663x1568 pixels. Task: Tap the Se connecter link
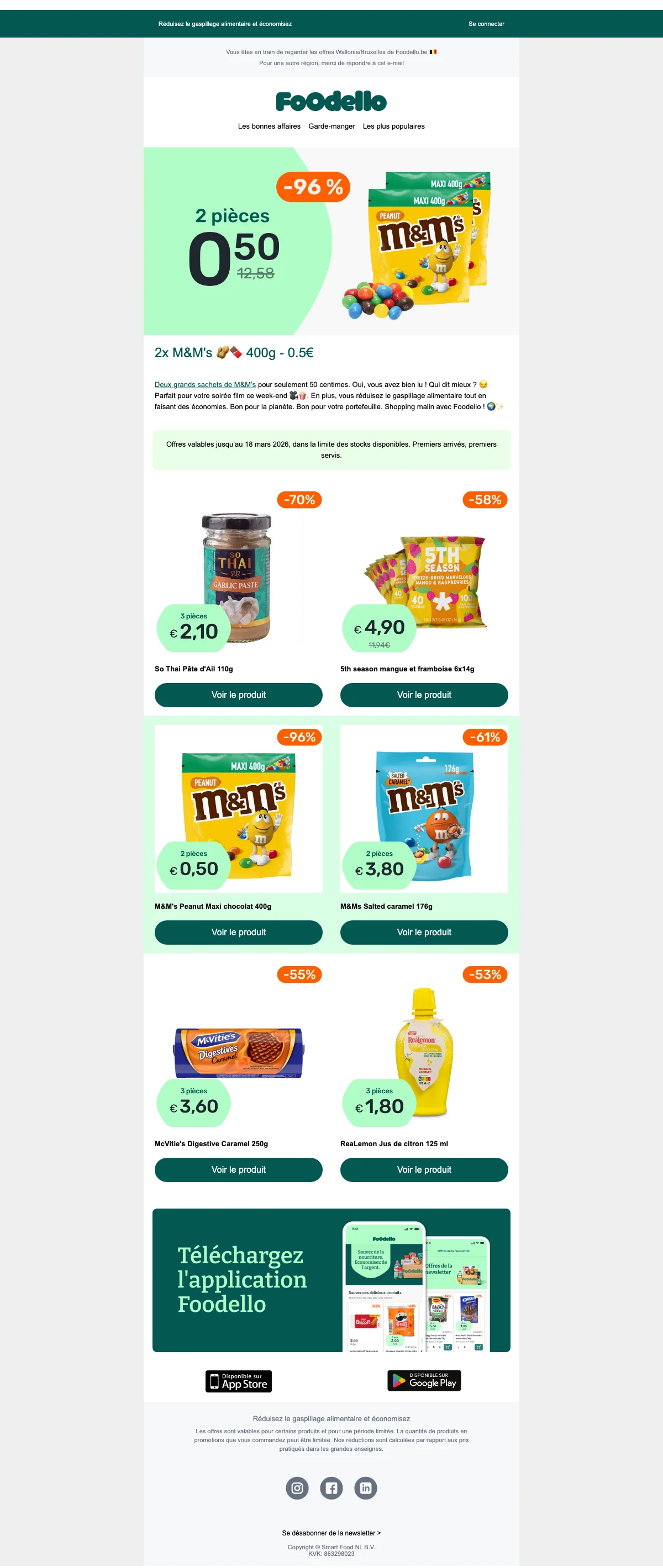click(486, 24)
